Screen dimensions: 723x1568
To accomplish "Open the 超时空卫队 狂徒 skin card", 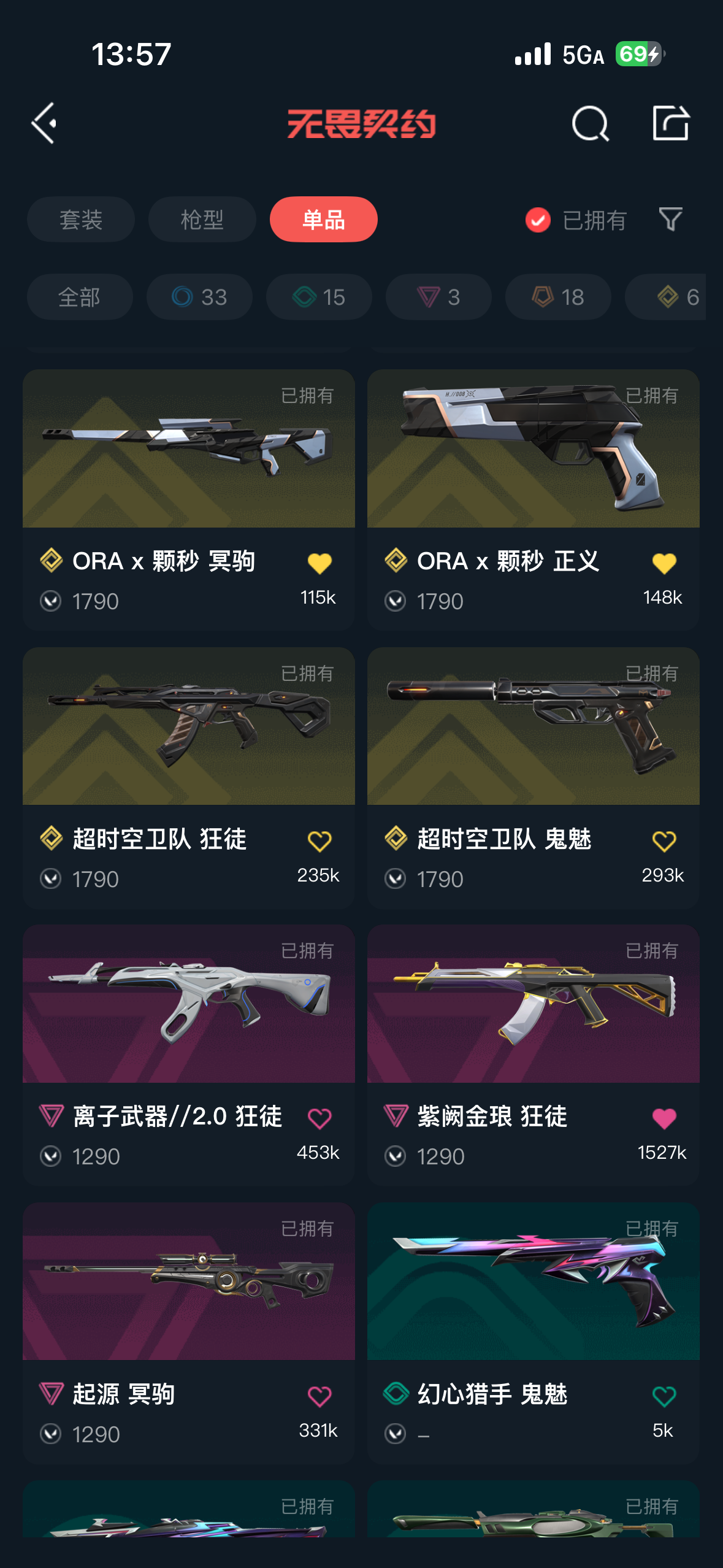I will 189,777.
